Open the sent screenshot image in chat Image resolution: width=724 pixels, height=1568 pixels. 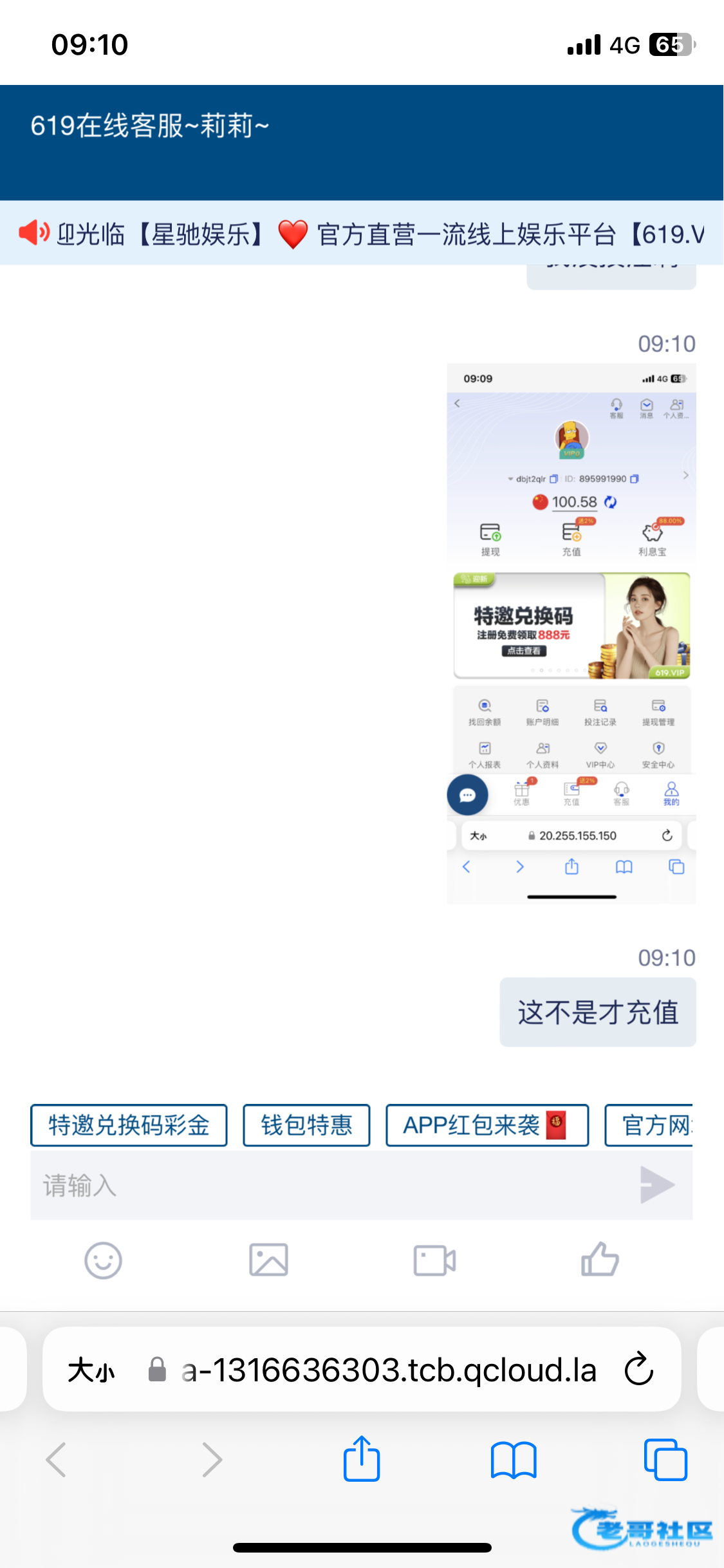click(571, 633)
